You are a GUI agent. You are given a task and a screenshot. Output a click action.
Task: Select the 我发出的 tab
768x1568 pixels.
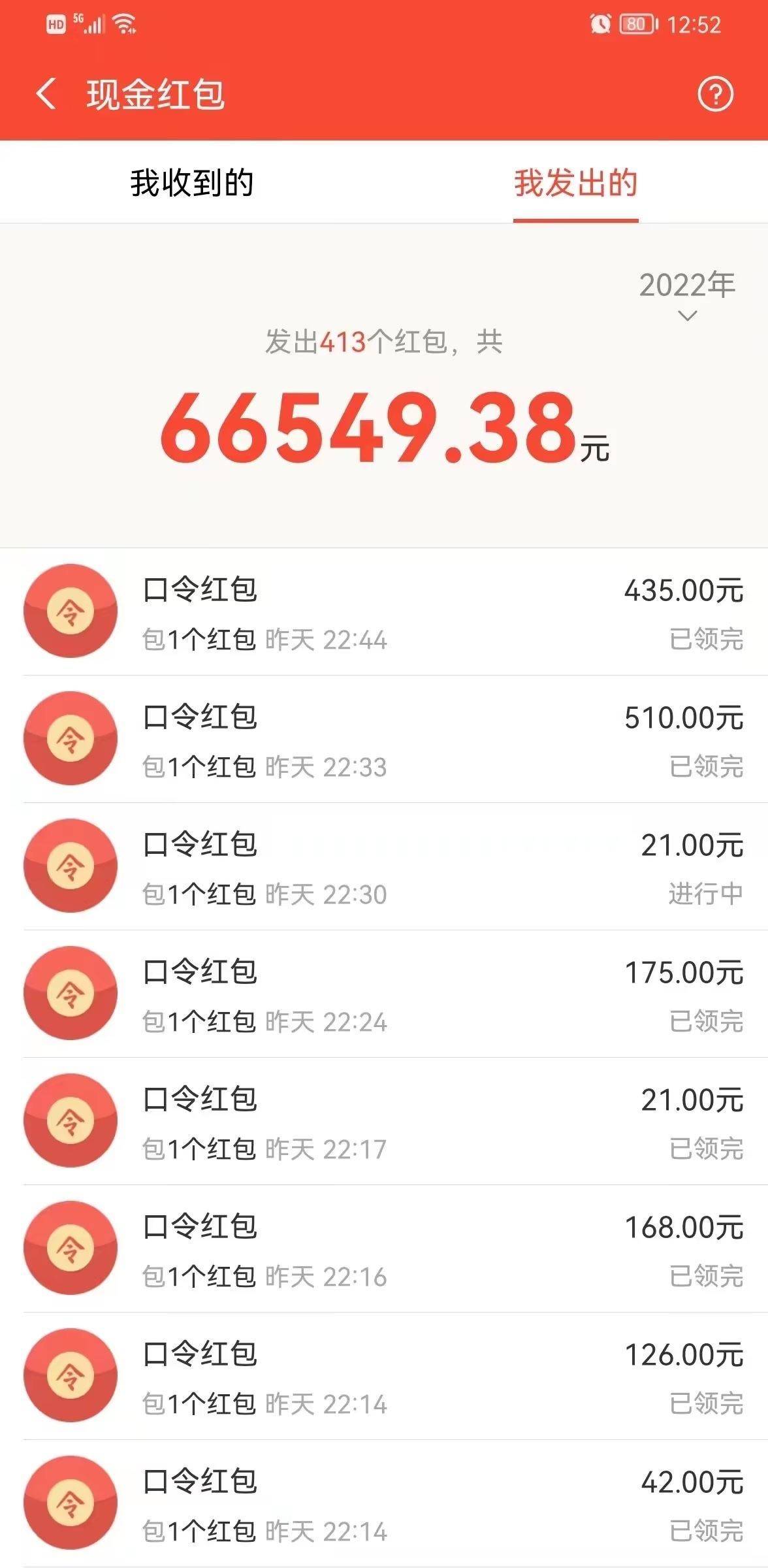[x=575, y=183]
